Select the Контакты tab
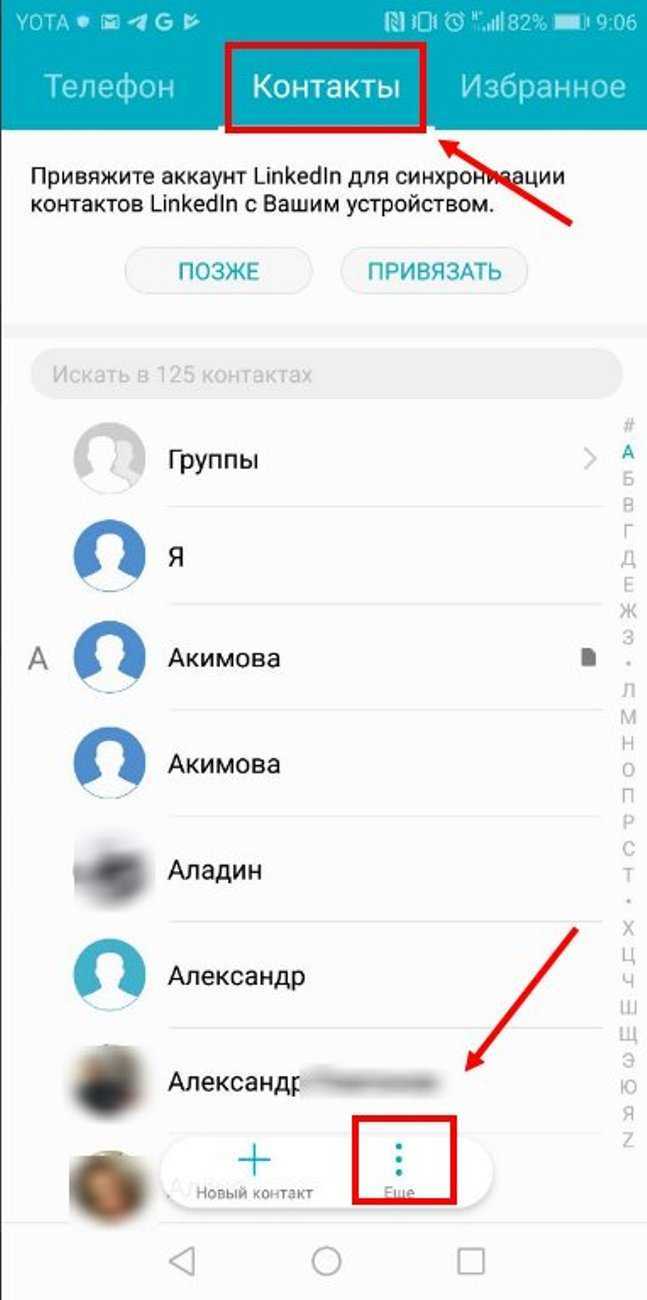647x1300 pixels. click(326, 86)
